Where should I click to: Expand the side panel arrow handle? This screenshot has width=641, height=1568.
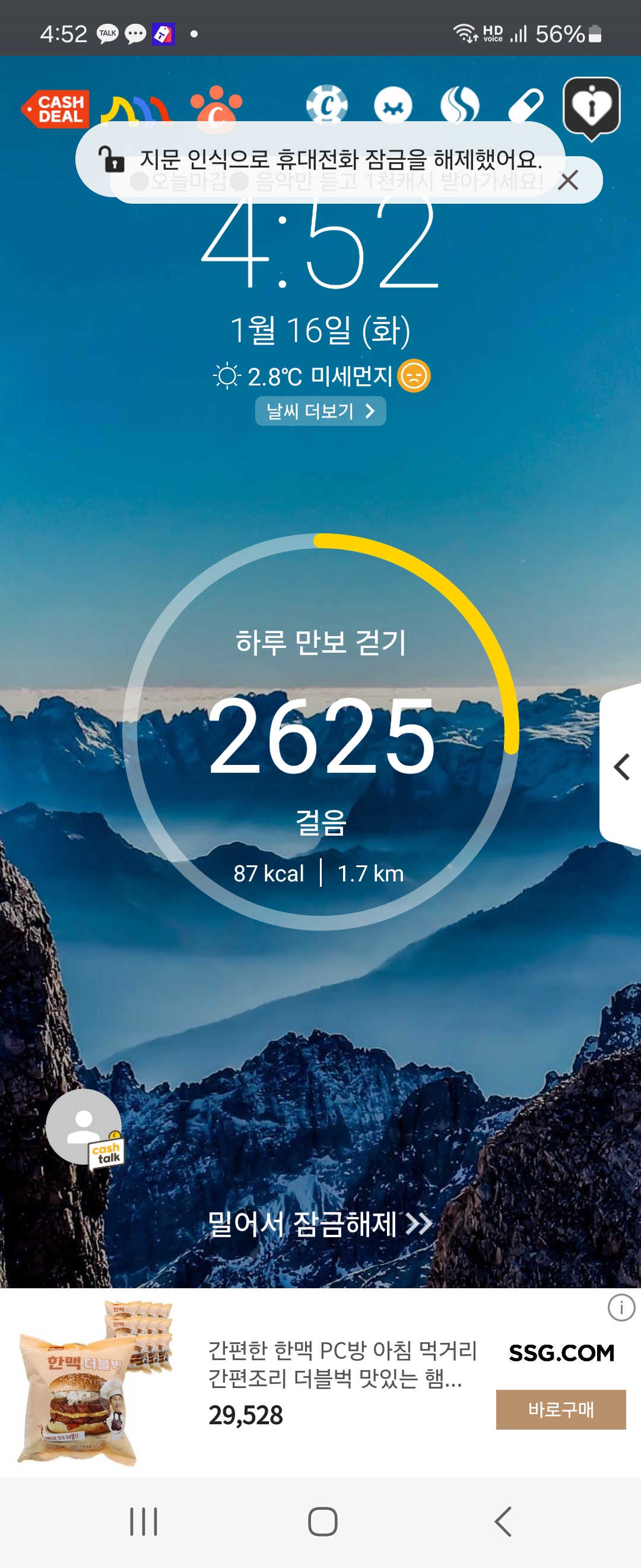pos(621,767)
